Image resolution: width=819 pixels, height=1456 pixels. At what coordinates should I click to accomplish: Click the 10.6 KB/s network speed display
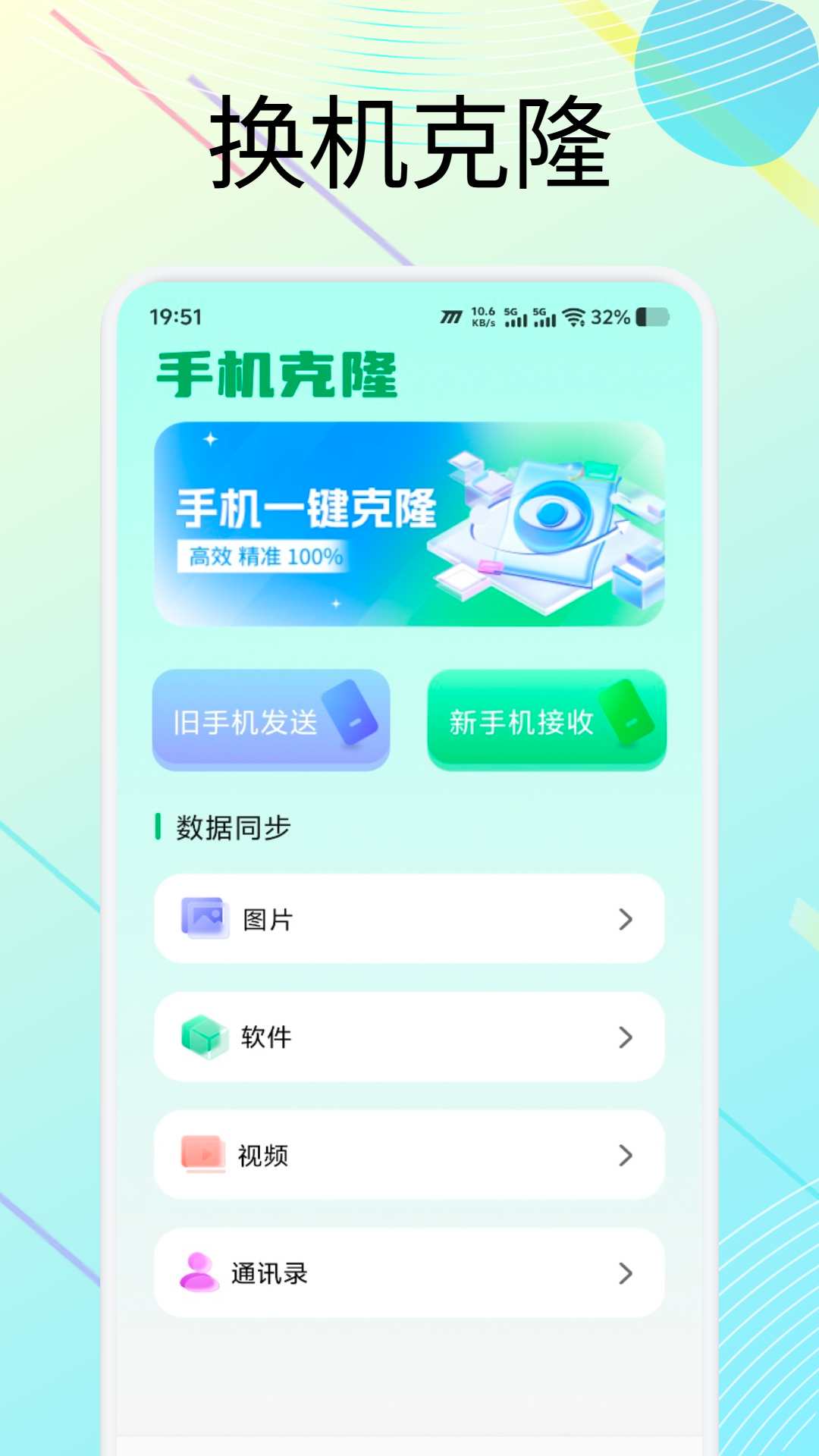pyautogui.click(x=485, y=317)
